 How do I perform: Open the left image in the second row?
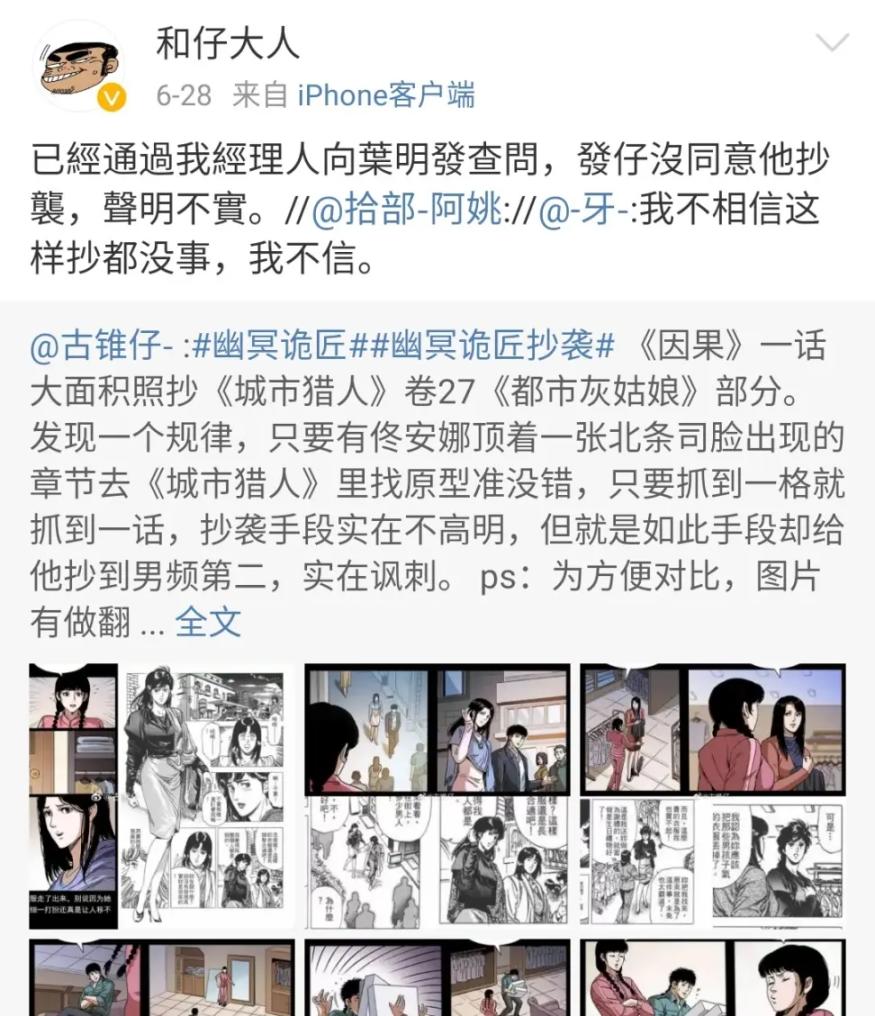[162, 977]
